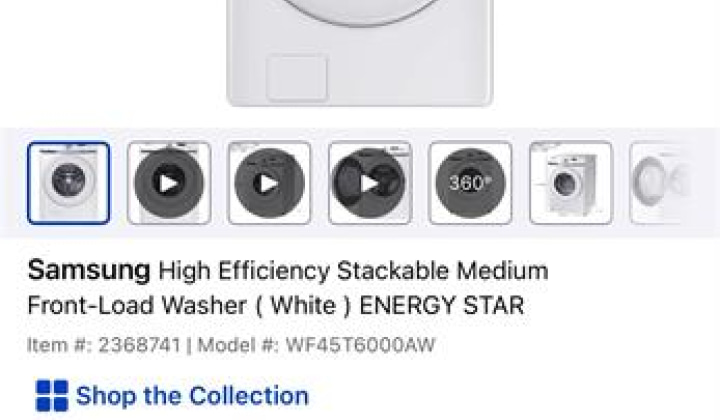Play the second product video thumbnail
The image size is (720, 420).
click(x=269, y=183)
